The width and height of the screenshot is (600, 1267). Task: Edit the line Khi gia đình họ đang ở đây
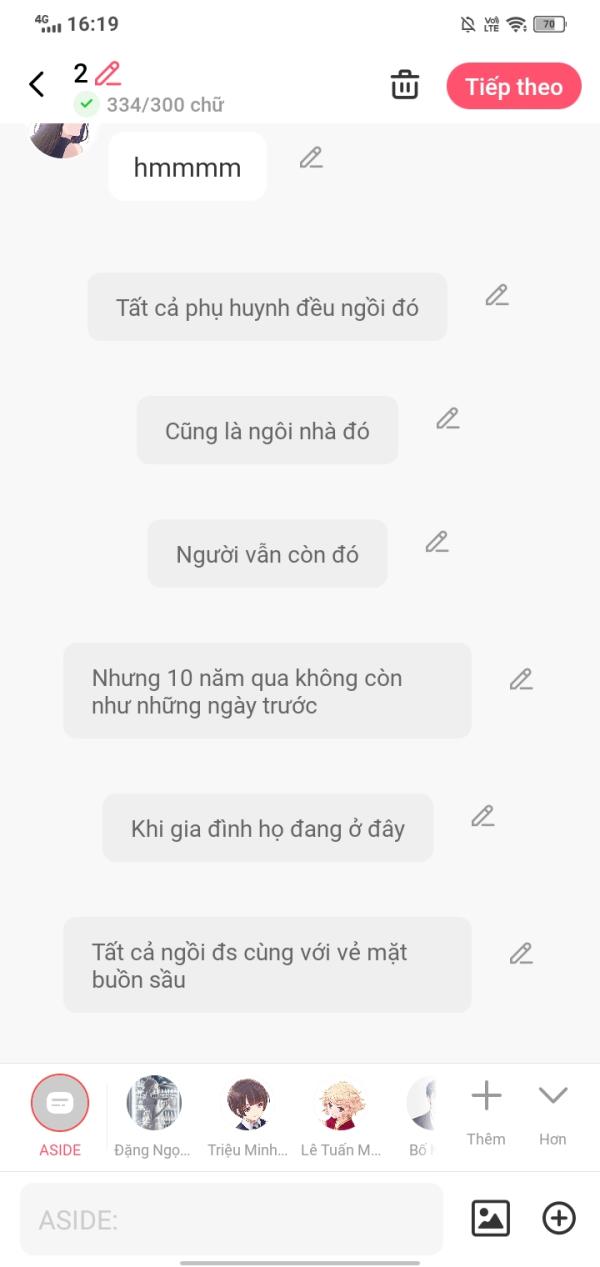click(x=483, y=817)
